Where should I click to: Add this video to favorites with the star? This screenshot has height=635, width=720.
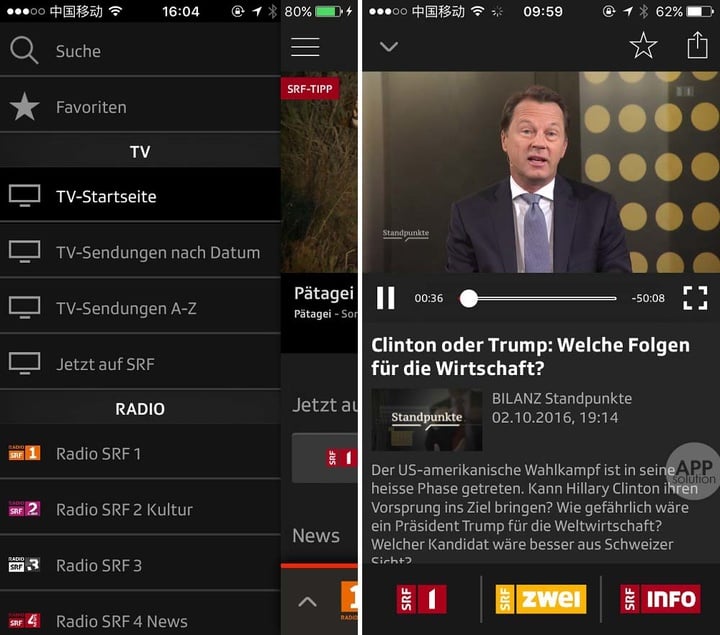click(x=643, y=46)
